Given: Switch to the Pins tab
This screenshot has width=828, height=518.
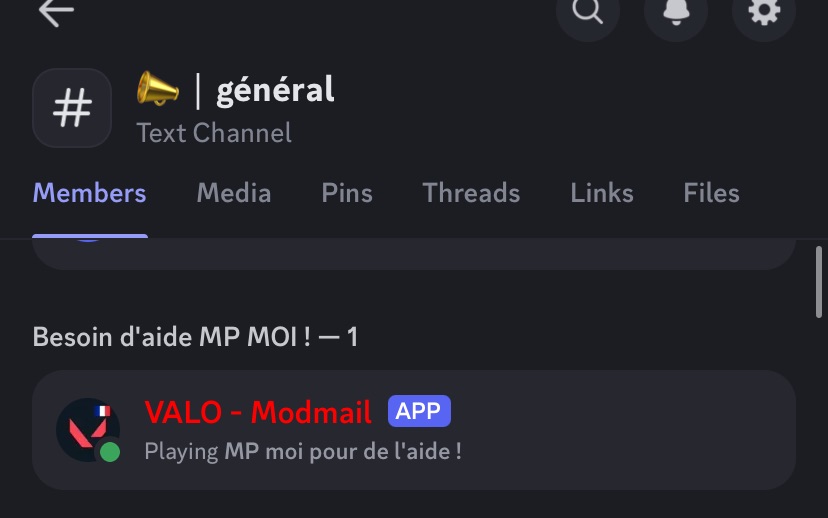Looking at the screenshot, I should point(347,193).
